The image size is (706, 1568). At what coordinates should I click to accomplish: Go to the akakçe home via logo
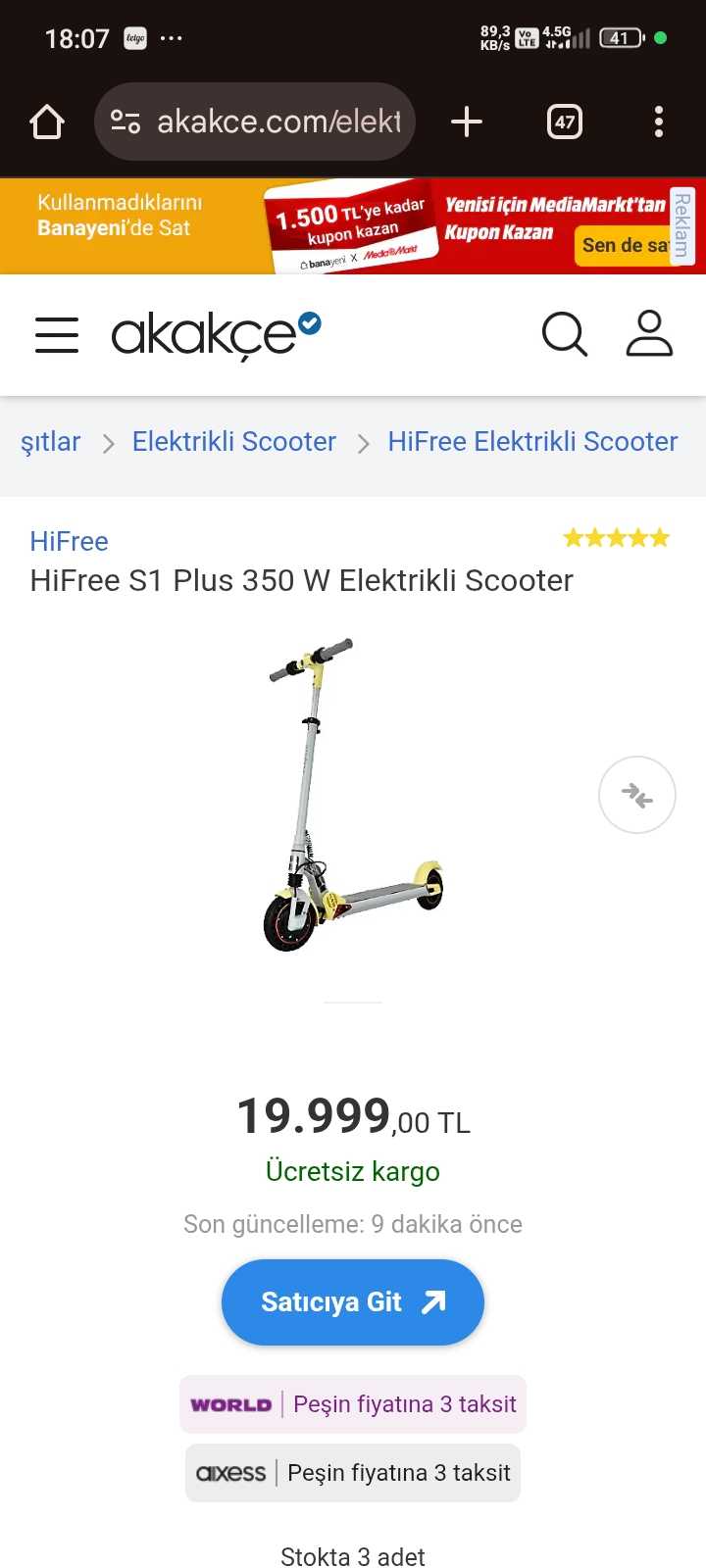coord(216,335)
